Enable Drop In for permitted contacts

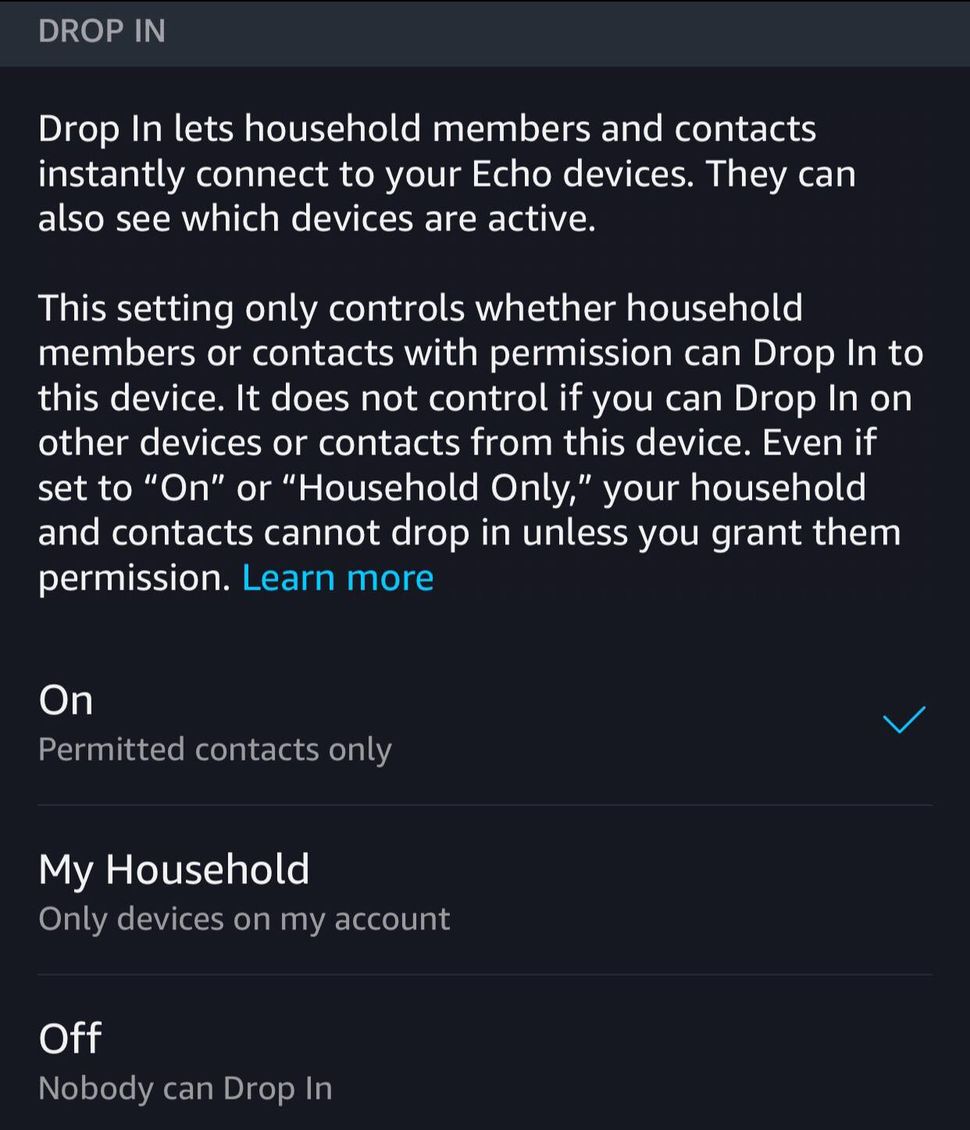[400, 720]
